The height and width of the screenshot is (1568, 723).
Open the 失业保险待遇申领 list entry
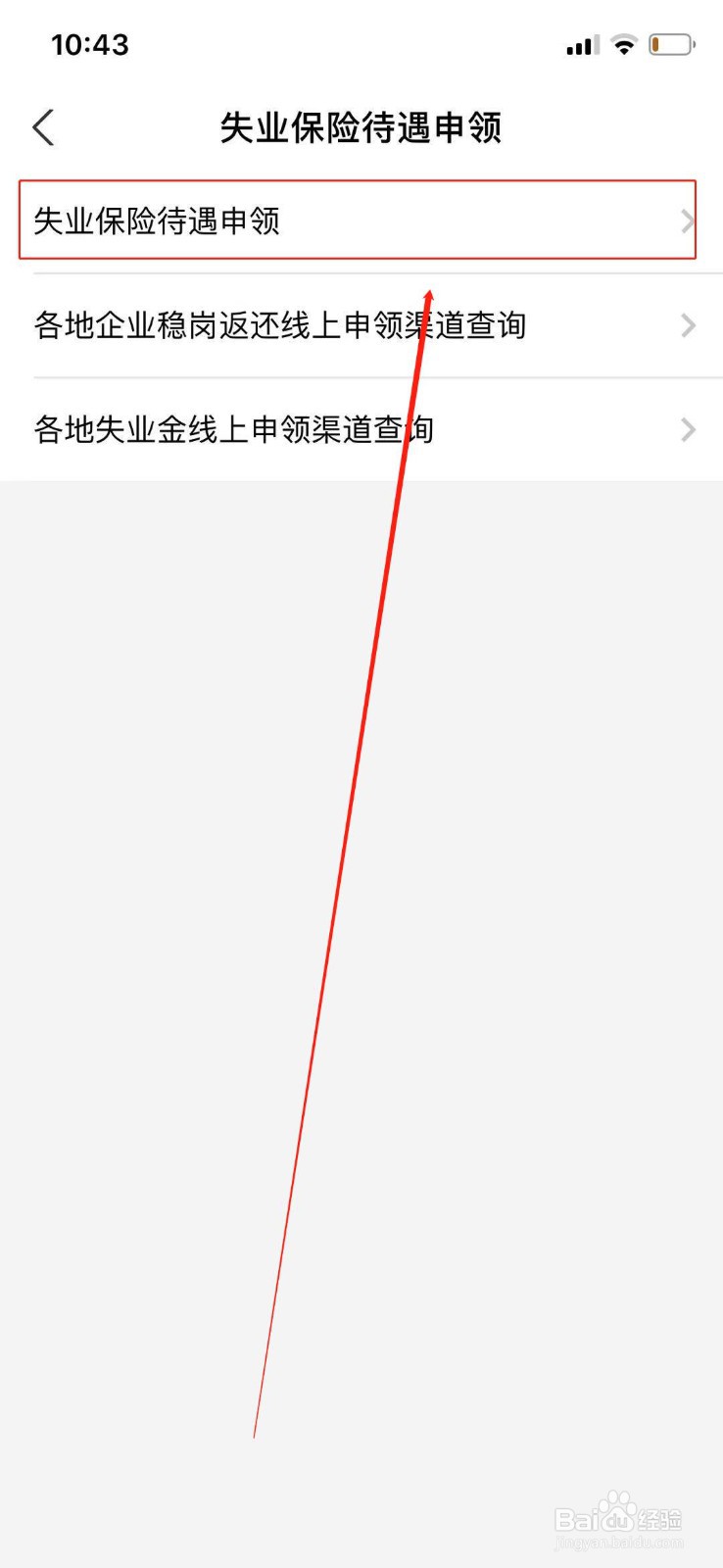[x=157, y=222]
